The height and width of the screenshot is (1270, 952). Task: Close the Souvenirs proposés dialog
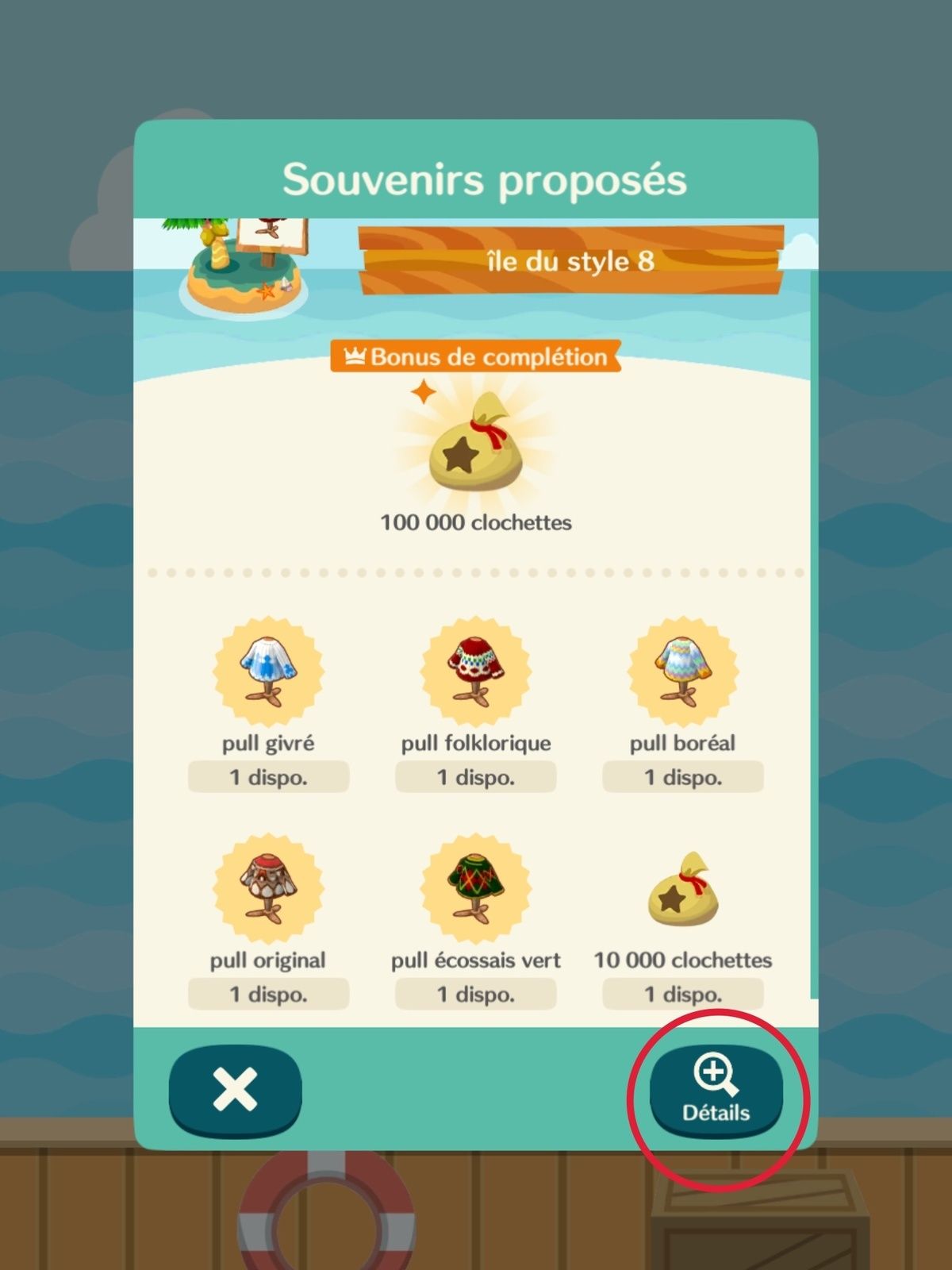pos(235,1089)
